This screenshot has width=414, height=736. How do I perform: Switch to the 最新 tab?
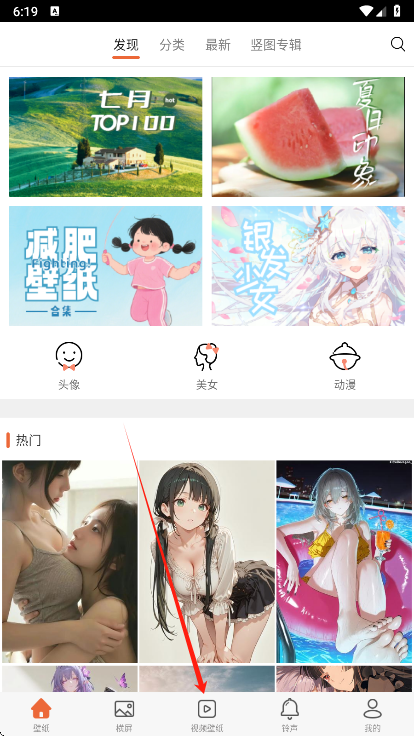coord(218,45)
